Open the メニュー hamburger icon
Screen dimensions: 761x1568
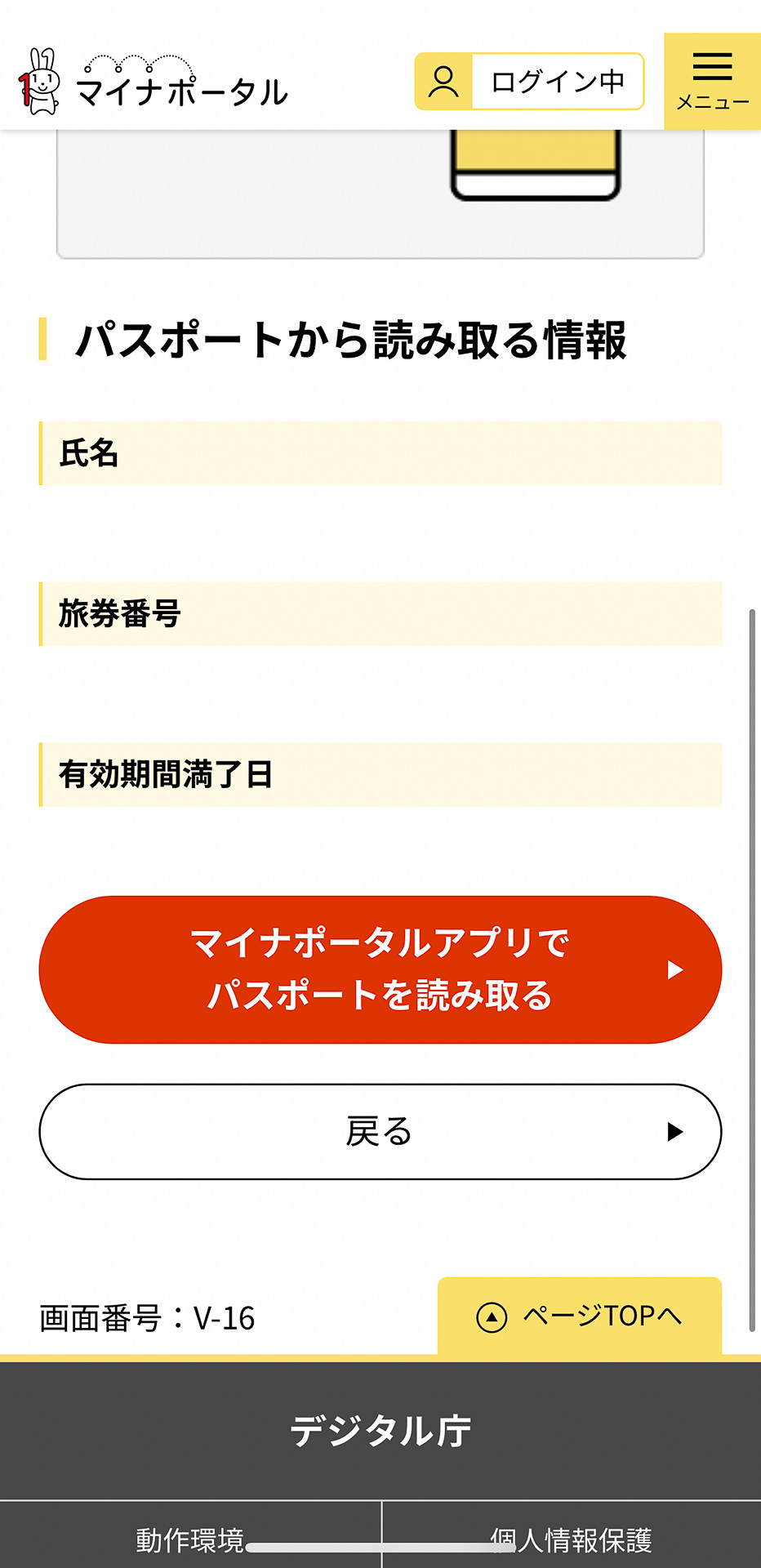click(x=712, y=65)
